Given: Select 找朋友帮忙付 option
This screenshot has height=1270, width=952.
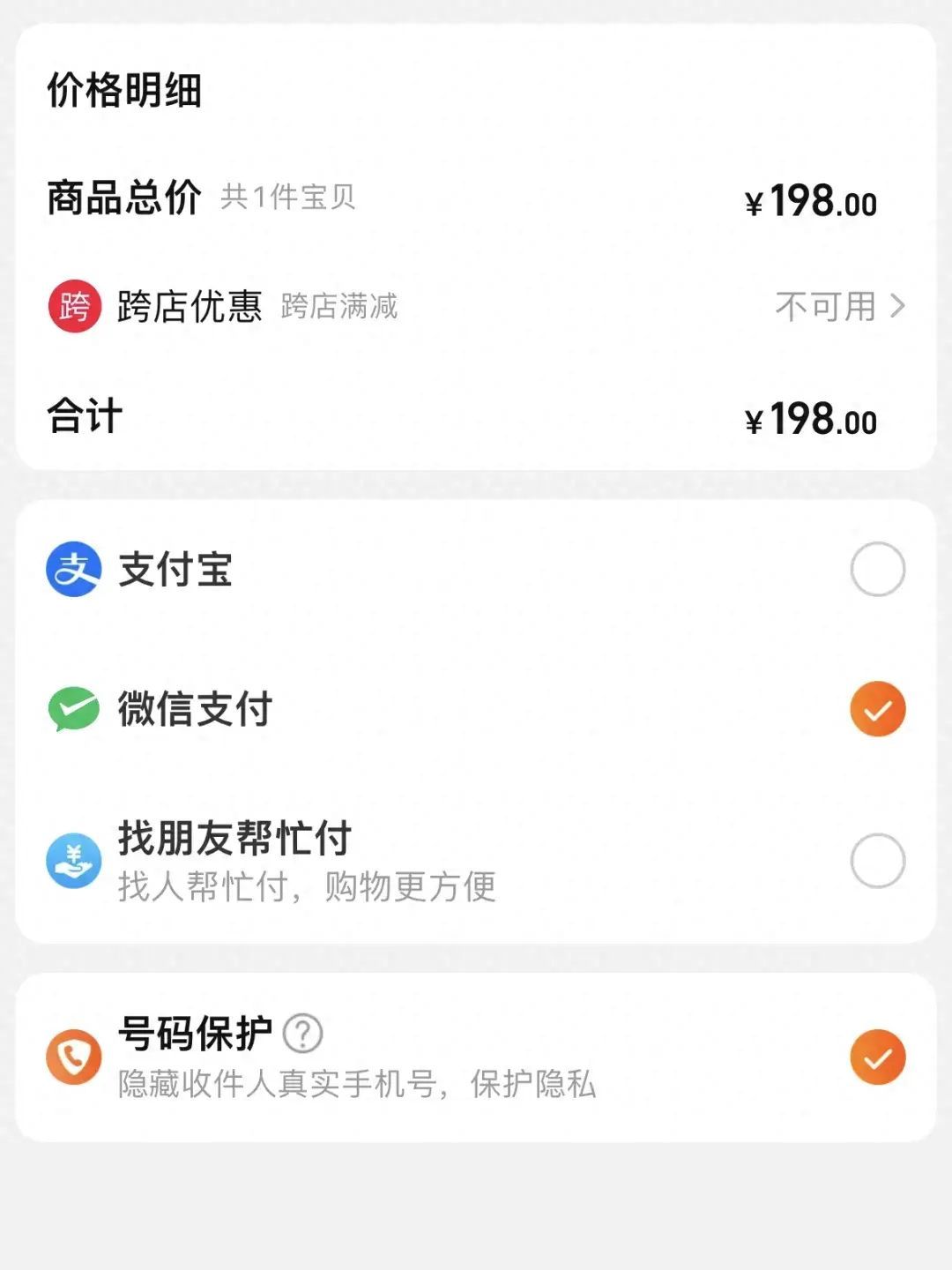Looking at the screenshot, I should click(877, 860).
